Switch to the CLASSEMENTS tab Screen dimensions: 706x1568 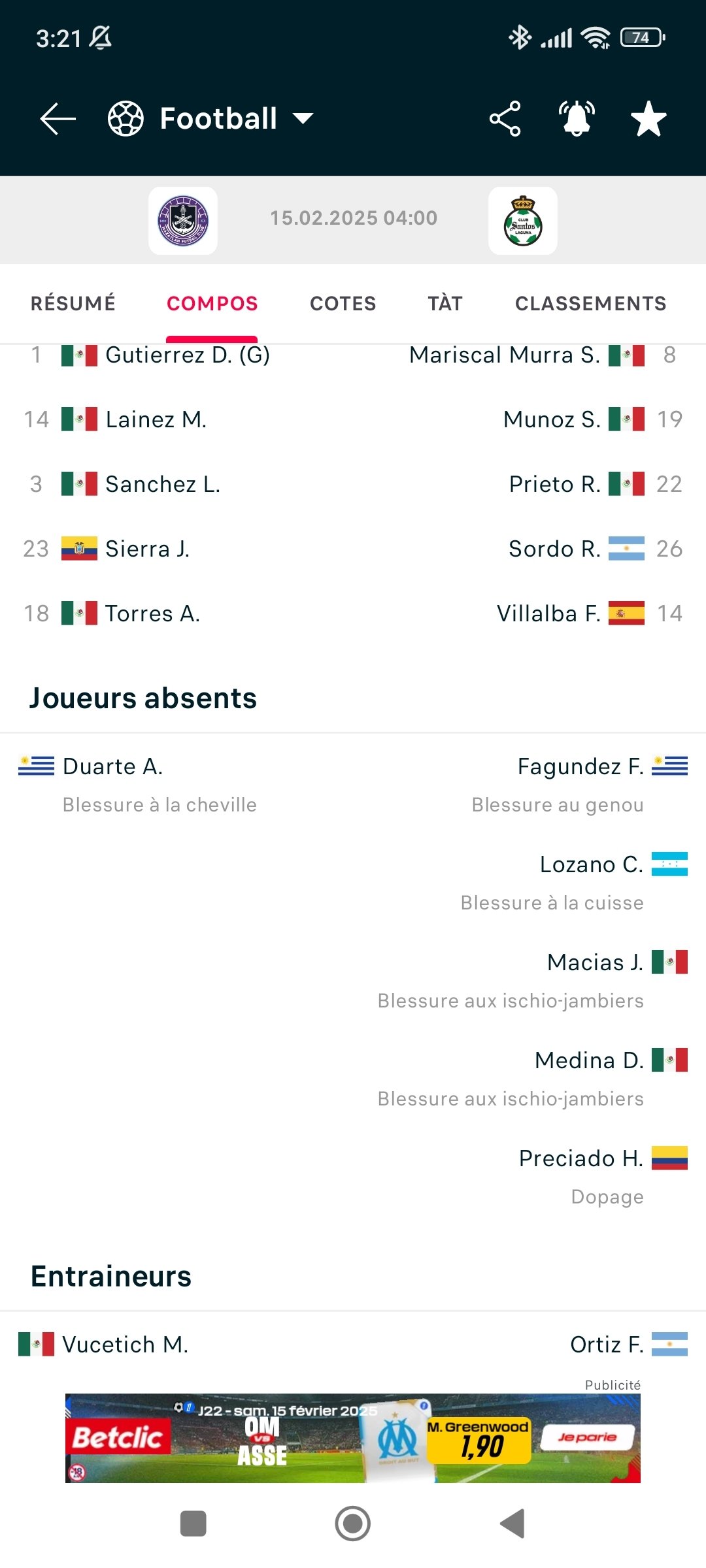tap(591, 304)
